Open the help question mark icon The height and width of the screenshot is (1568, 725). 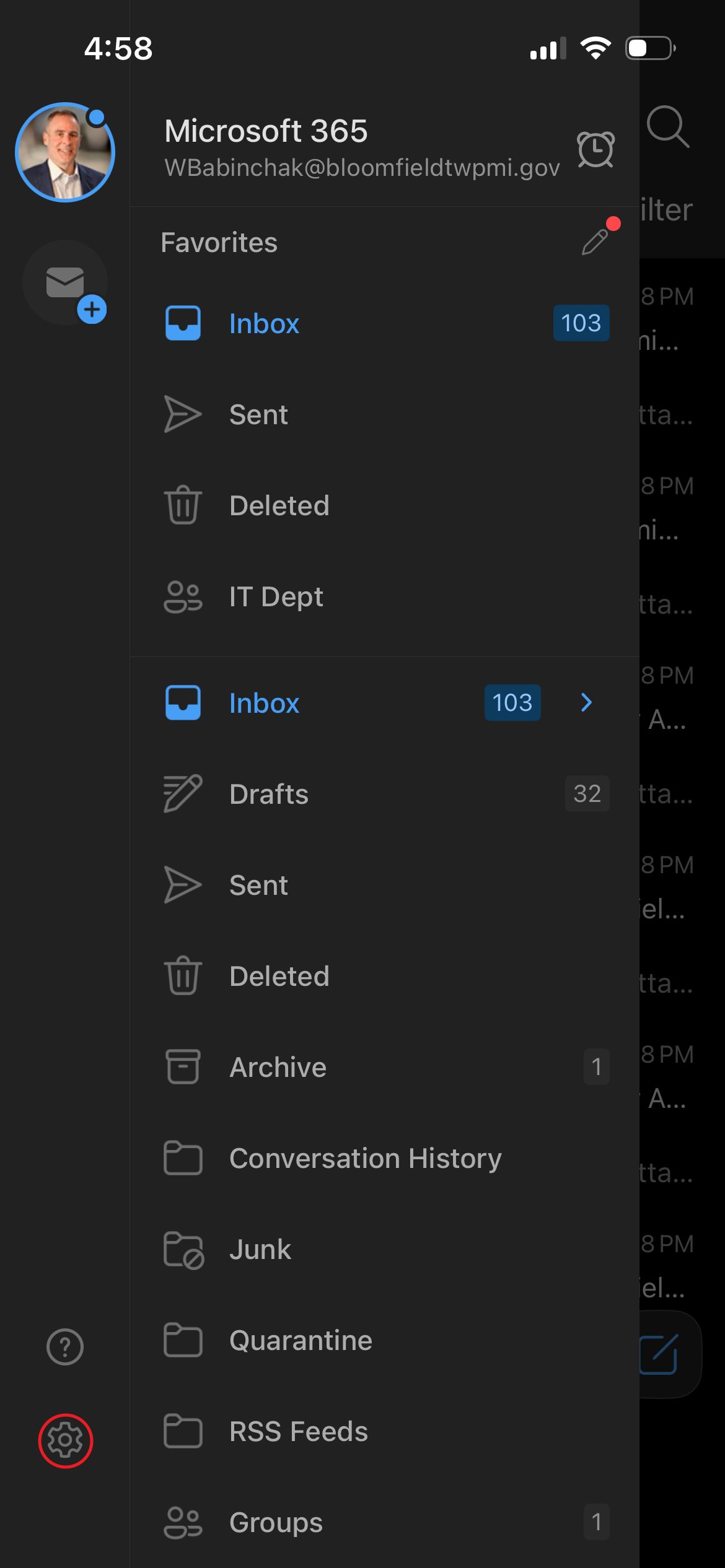[x=65, y=1346]
